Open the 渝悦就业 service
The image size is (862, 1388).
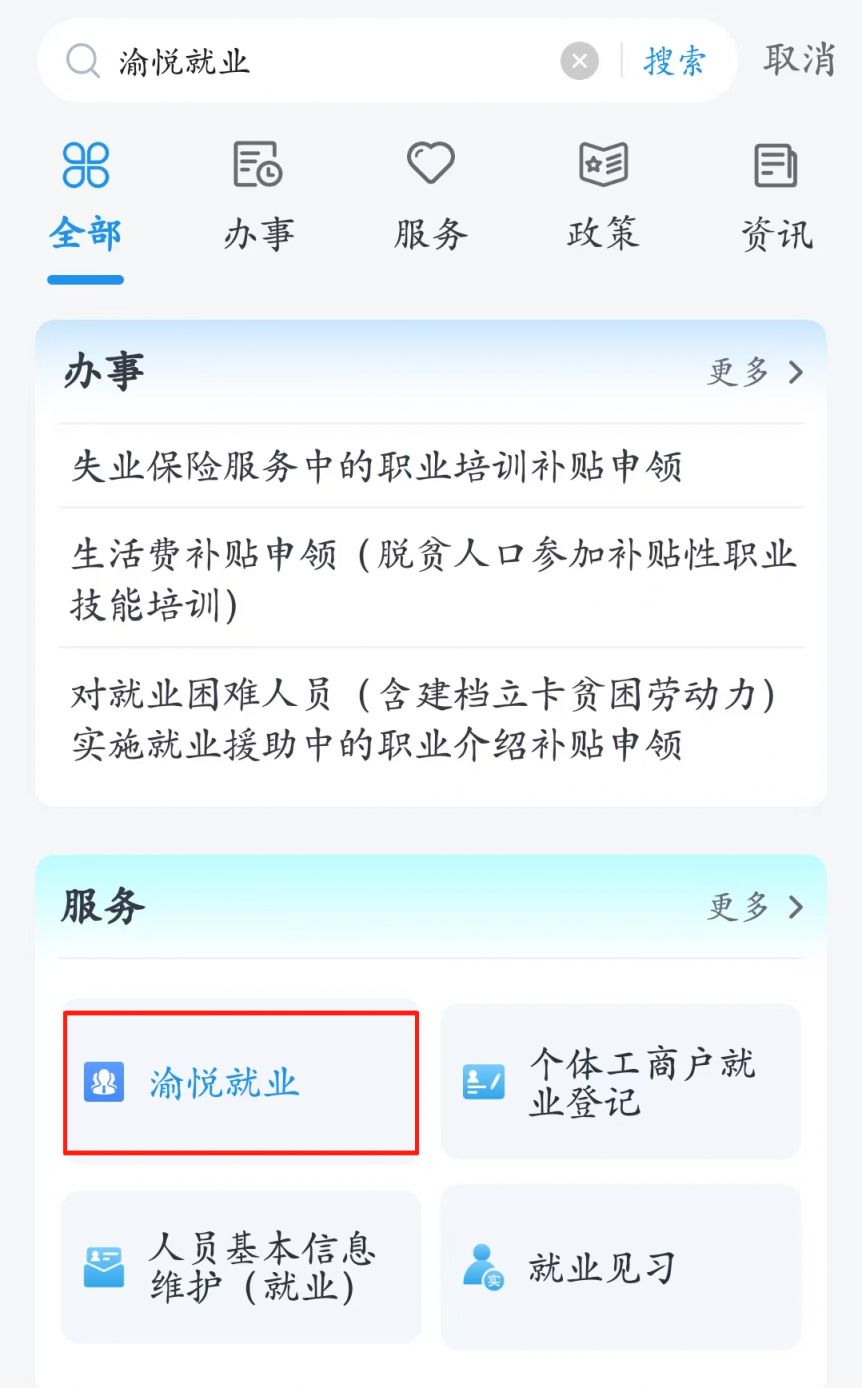click(x=241, y=1083)
